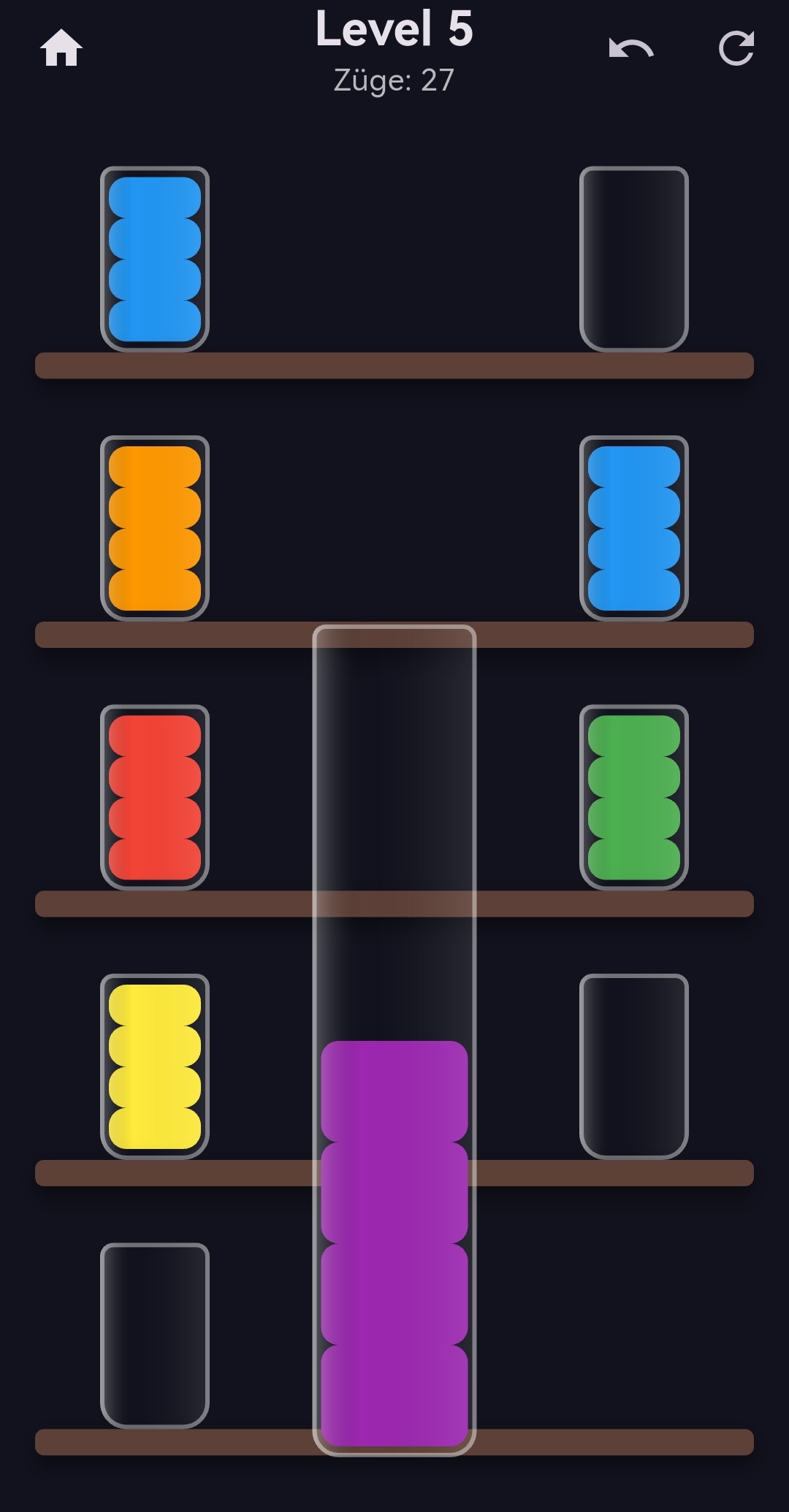The width and height of the screenshot is (789, 1512).
Task: Select the yellow tube
Action: (155, 1066)
